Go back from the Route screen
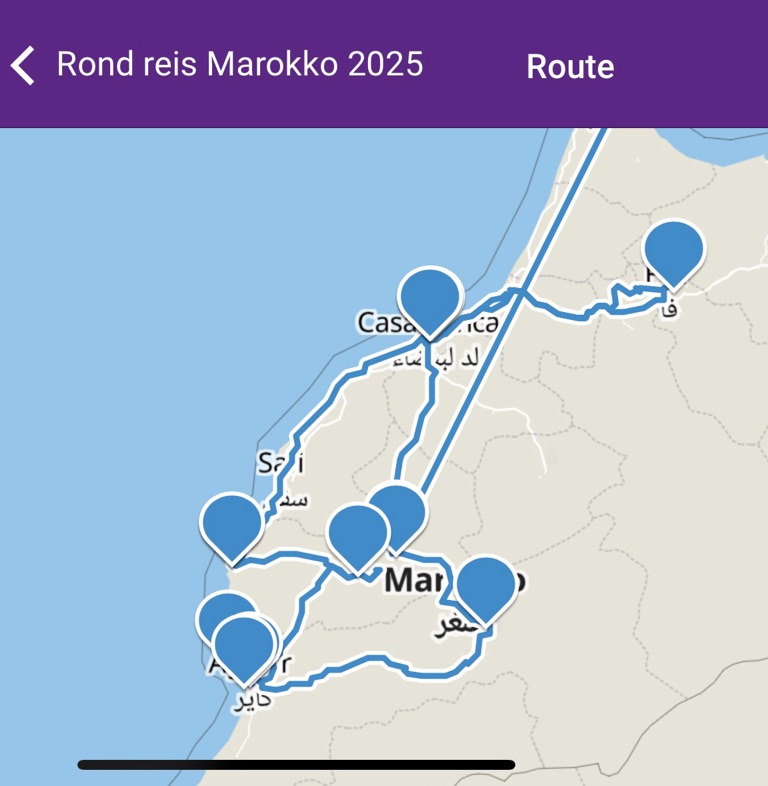 click(24, 66)
